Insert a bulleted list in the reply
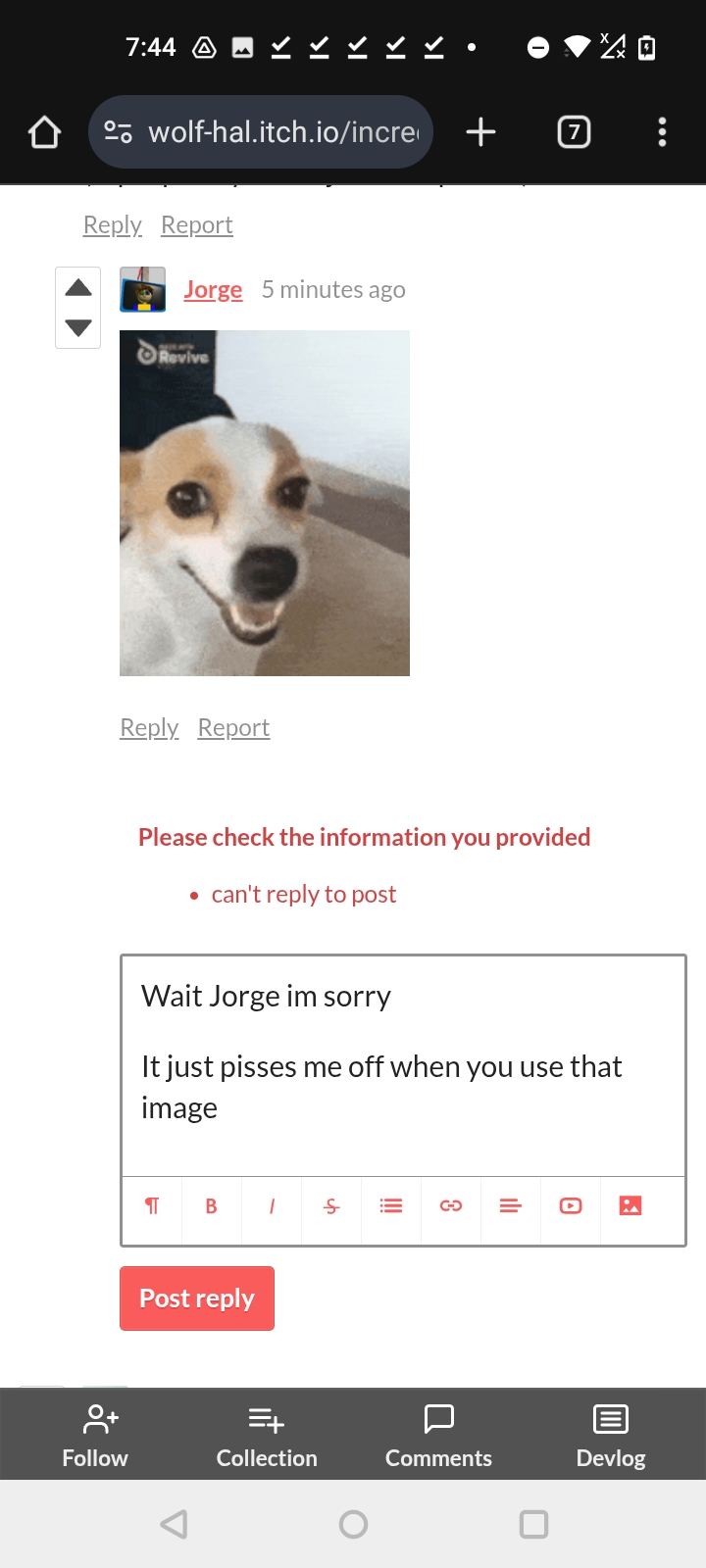This screenshot has height=1568, width=706. 391,1206
